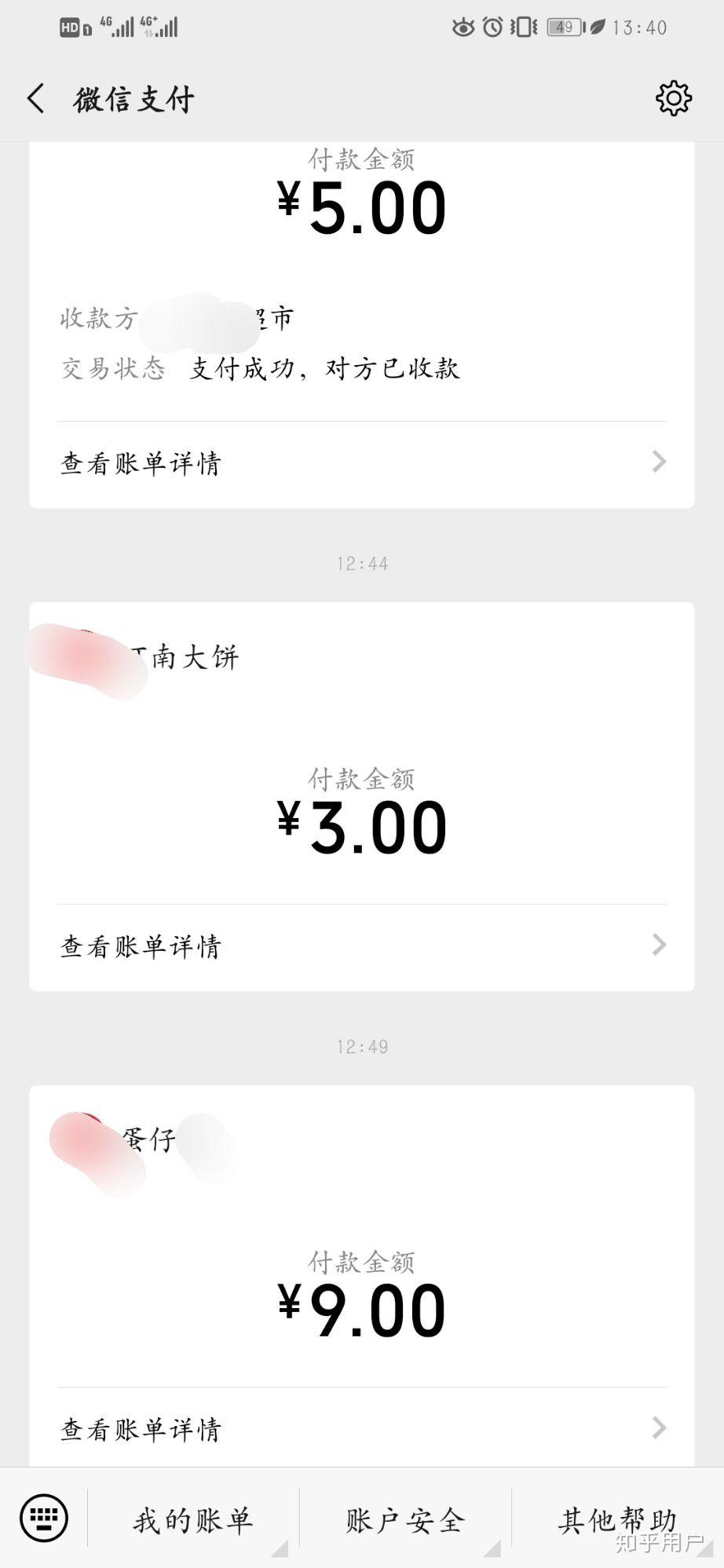The width and height of the screenshot is (724, 1568).
Task: View bill details for ¥5.00 payment
Action: (x=362, y=463)
